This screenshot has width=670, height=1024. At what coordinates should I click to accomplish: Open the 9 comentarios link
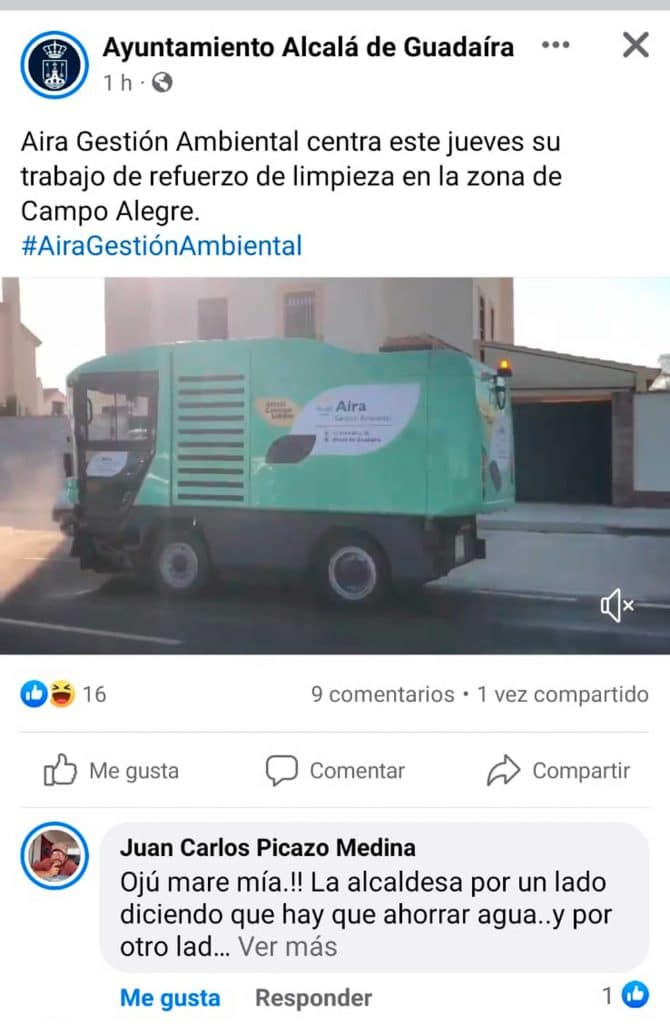pos(382,694)
